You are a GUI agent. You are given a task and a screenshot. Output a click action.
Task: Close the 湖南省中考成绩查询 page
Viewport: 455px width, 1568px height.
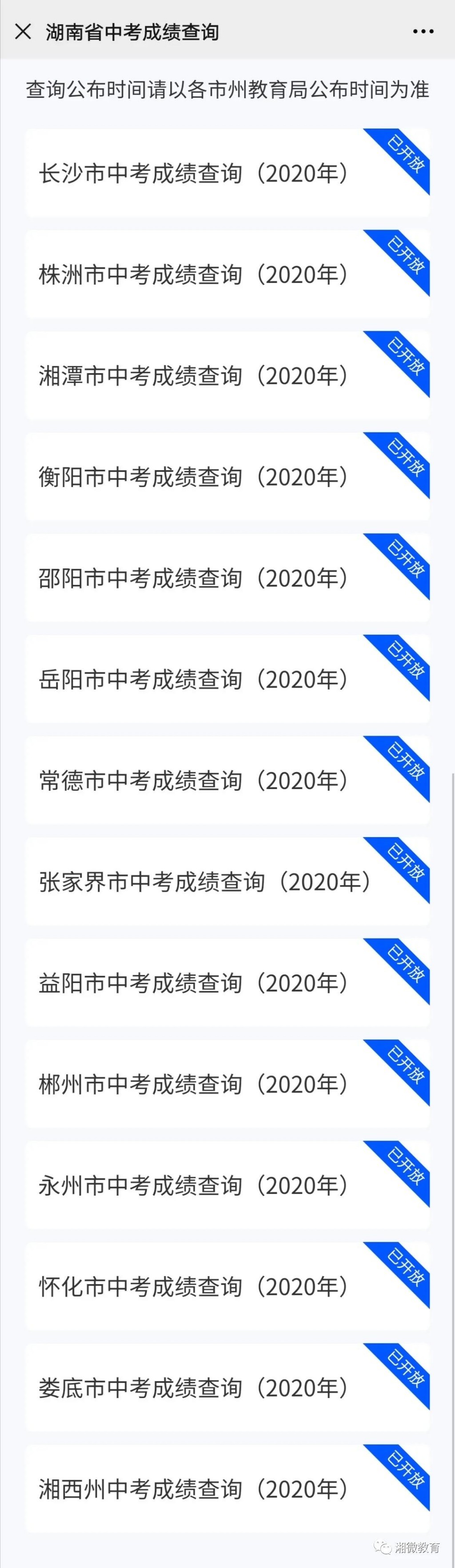pyautogui.click(x=23, y=32)
